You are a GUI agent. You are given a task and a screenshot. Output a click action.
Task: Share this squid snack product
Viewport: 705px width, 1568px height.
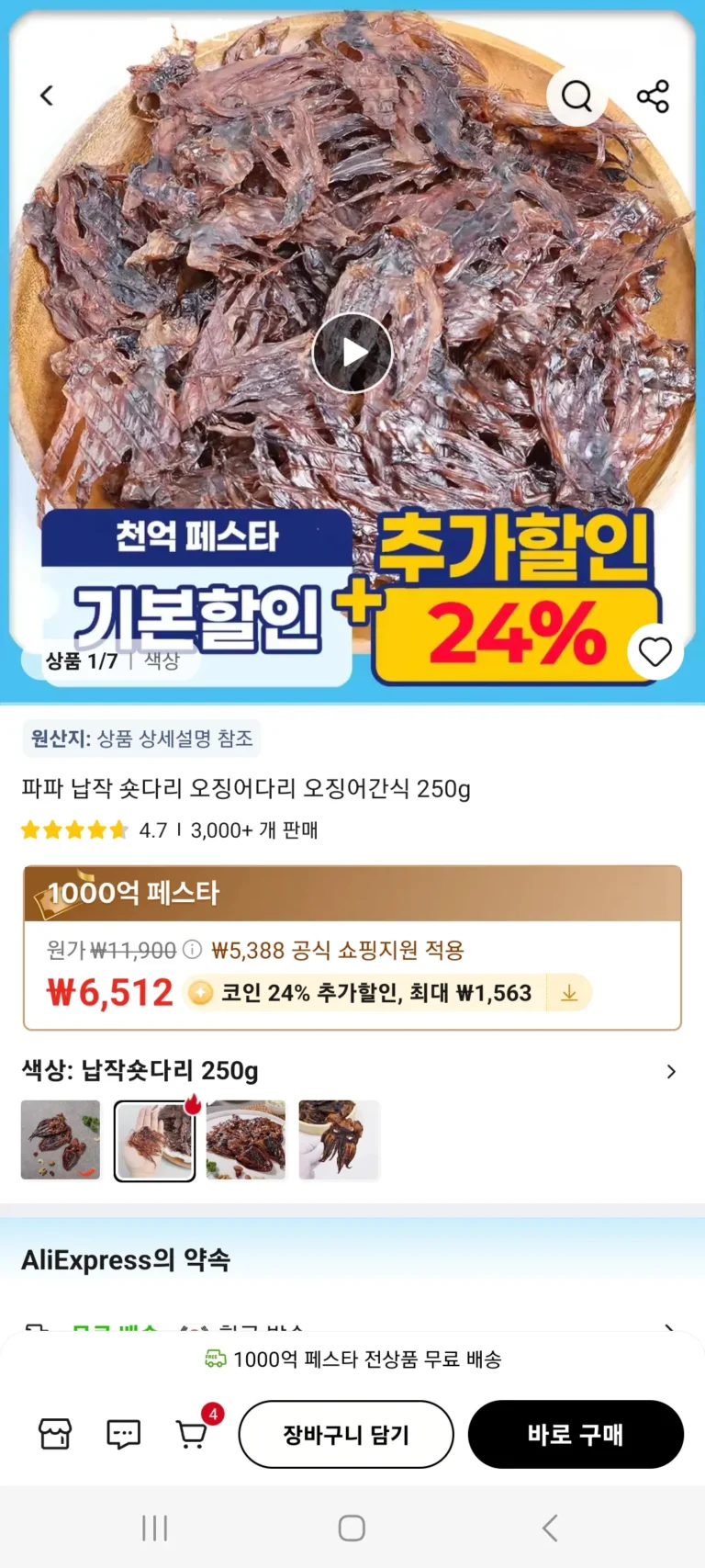[653, 96]
